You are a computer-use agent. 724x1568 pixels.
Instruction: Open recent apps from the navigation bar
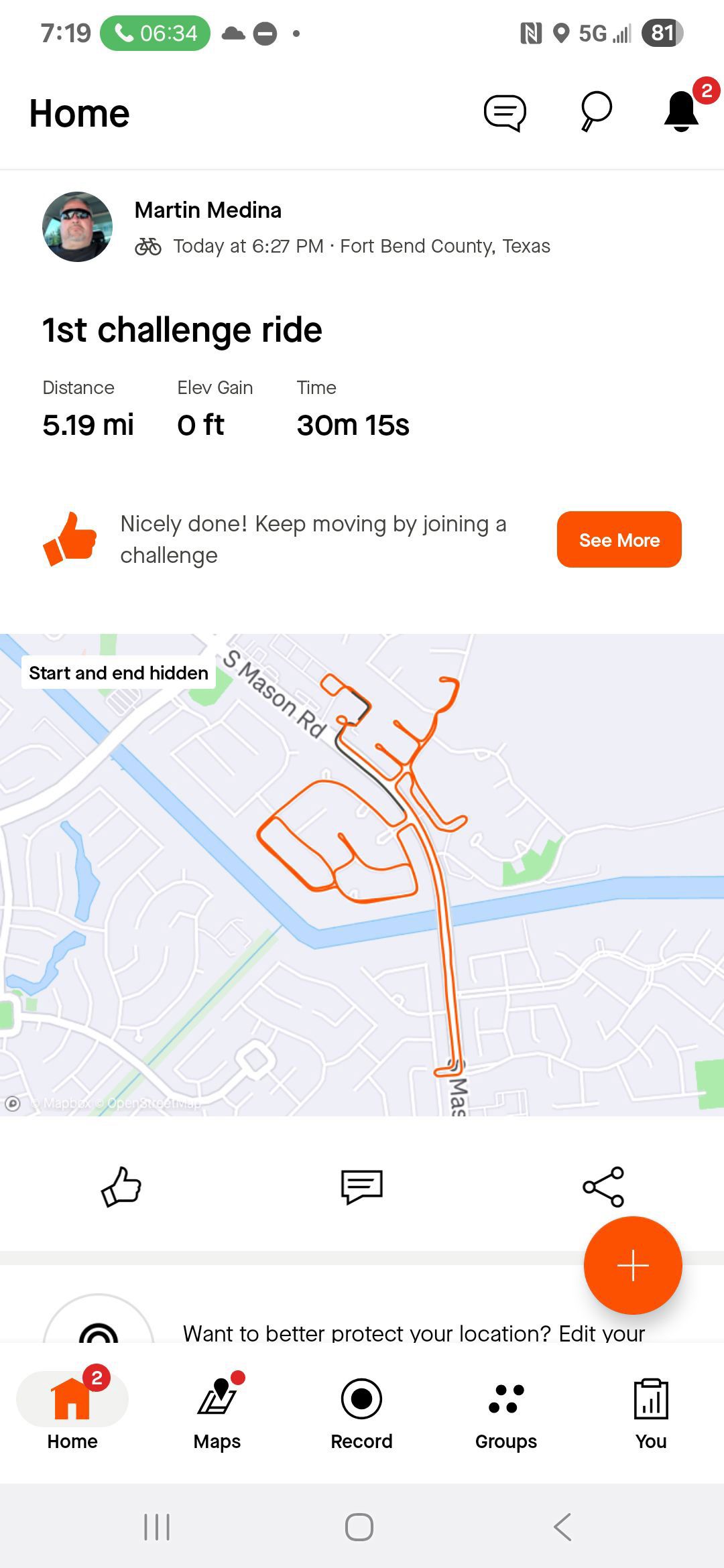pos(157,1527)
